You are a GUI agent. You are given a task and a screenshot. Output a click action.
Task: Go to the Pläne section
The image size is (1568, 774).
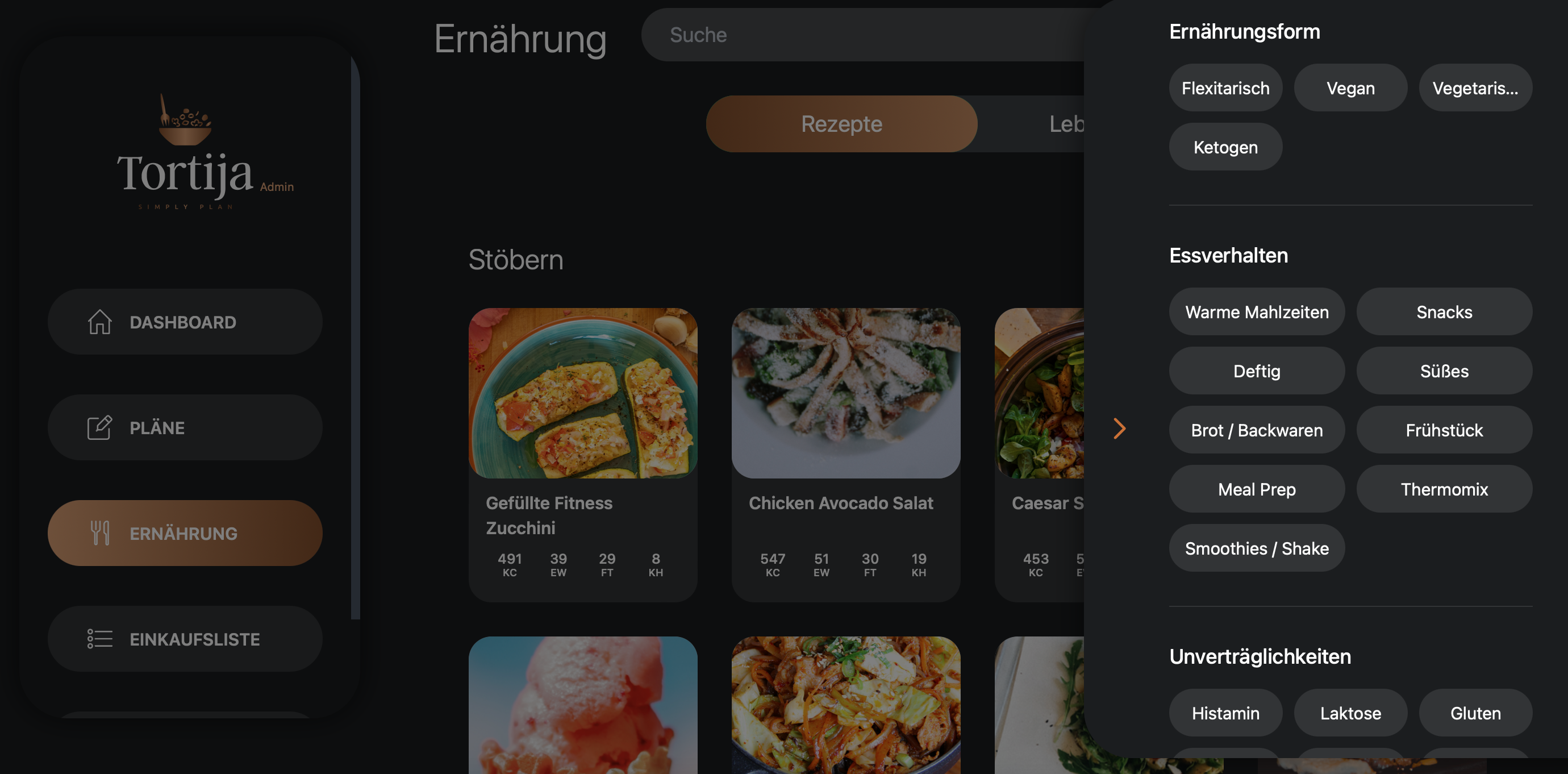tap(185, 427)
